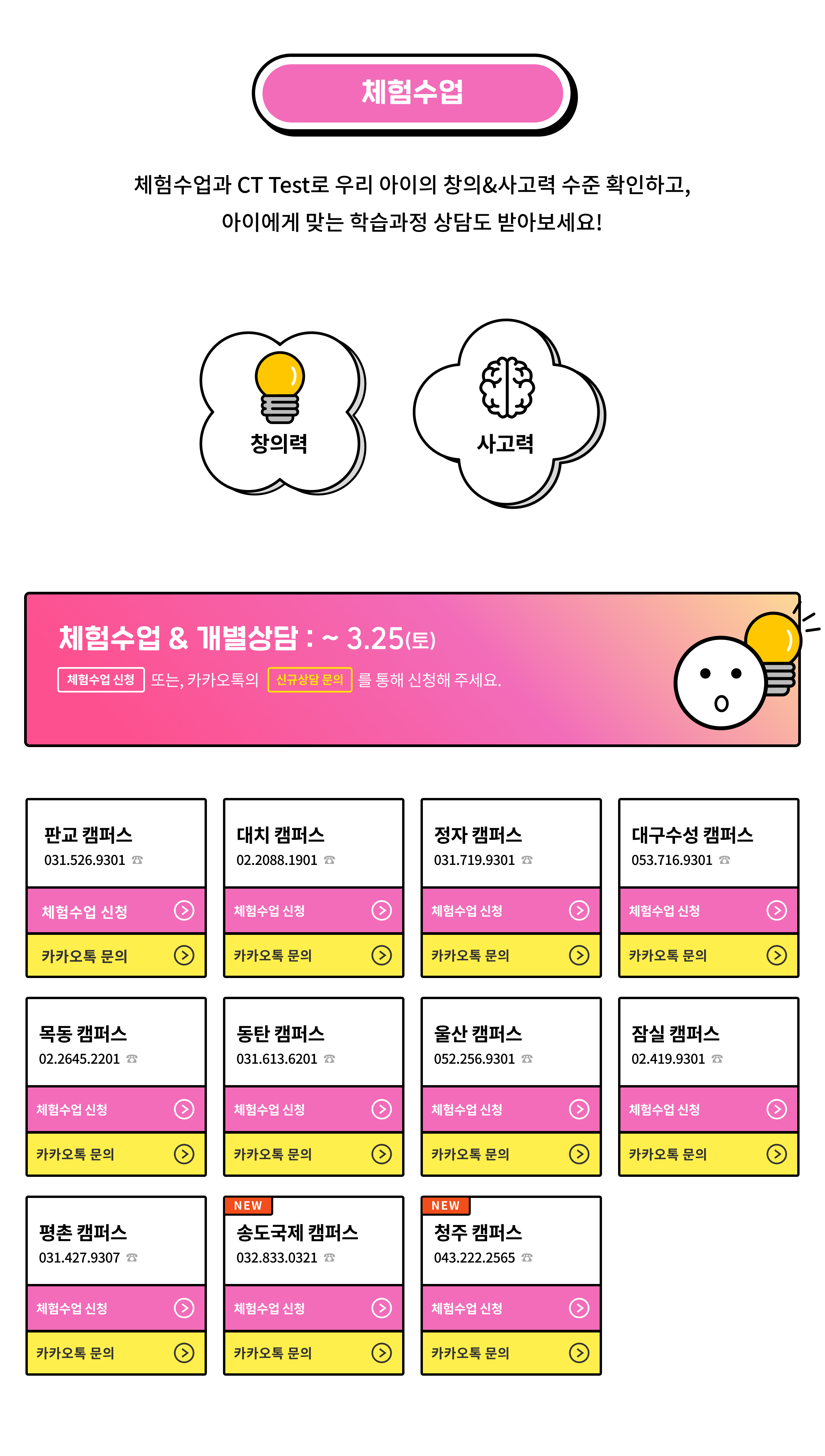Open 카카오톡 문의 for 대치 캠퍼스
This screenshot has width=825, height=1456.
click(x=313, y=955)
